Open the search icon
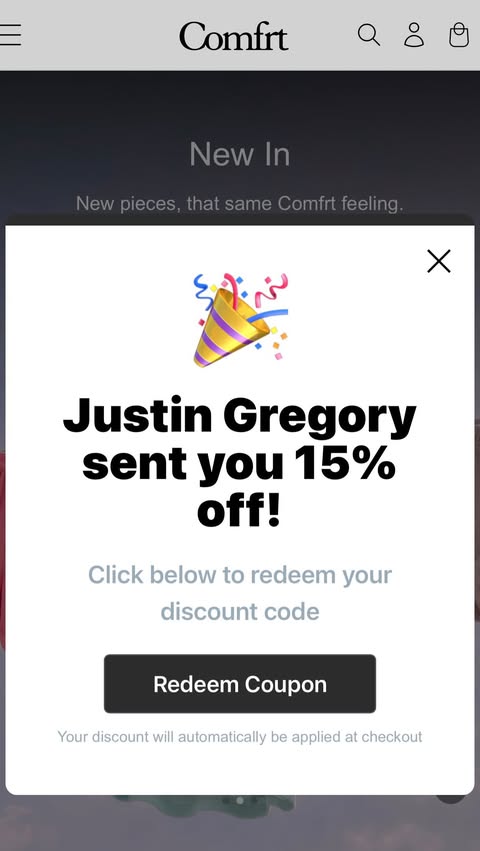This screenshot has height=851, width=480. tap(369, 35)
